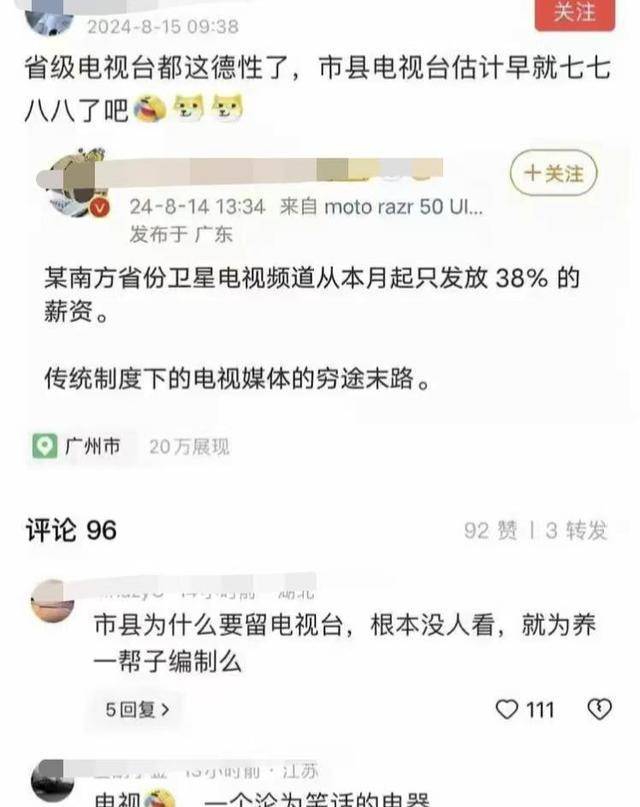This screenshot has height=807, width=640.
Task: Expand the 5回复 replies
Action: click(137, 710)
